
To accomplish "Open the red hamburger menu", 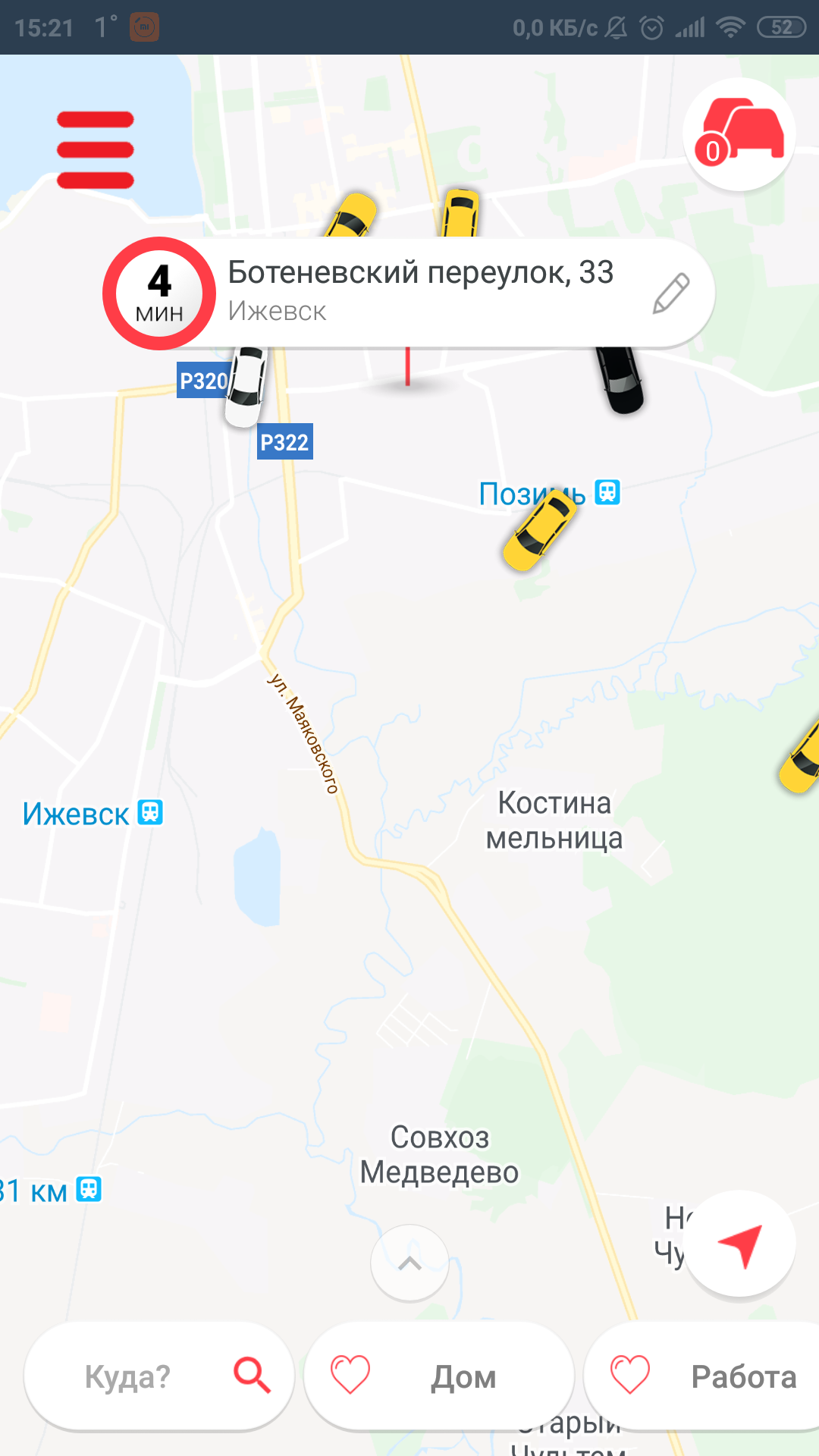I will point(96,149).
